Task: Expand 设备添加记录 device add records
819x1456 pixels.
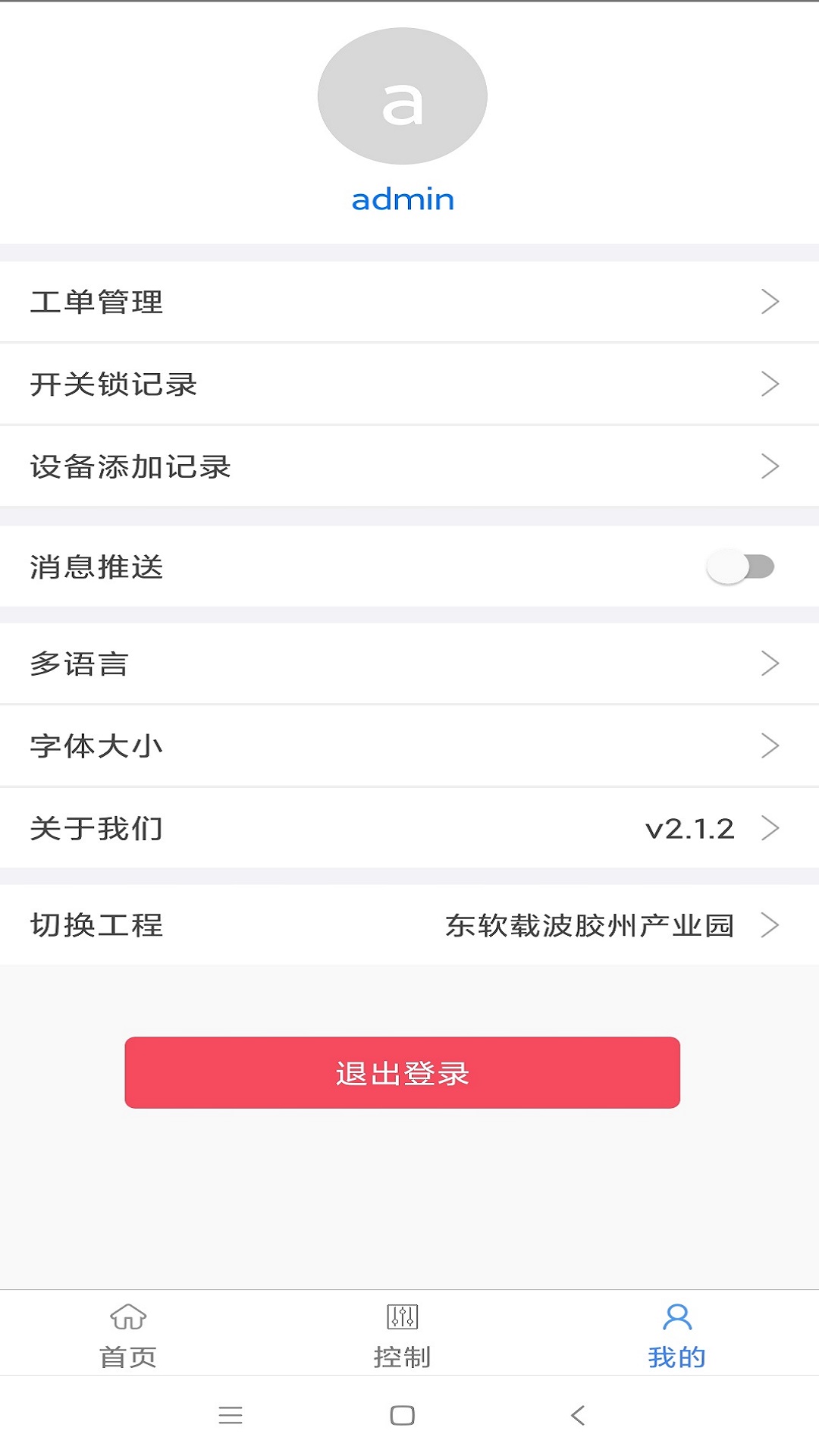Action: [x=409, y=467]
